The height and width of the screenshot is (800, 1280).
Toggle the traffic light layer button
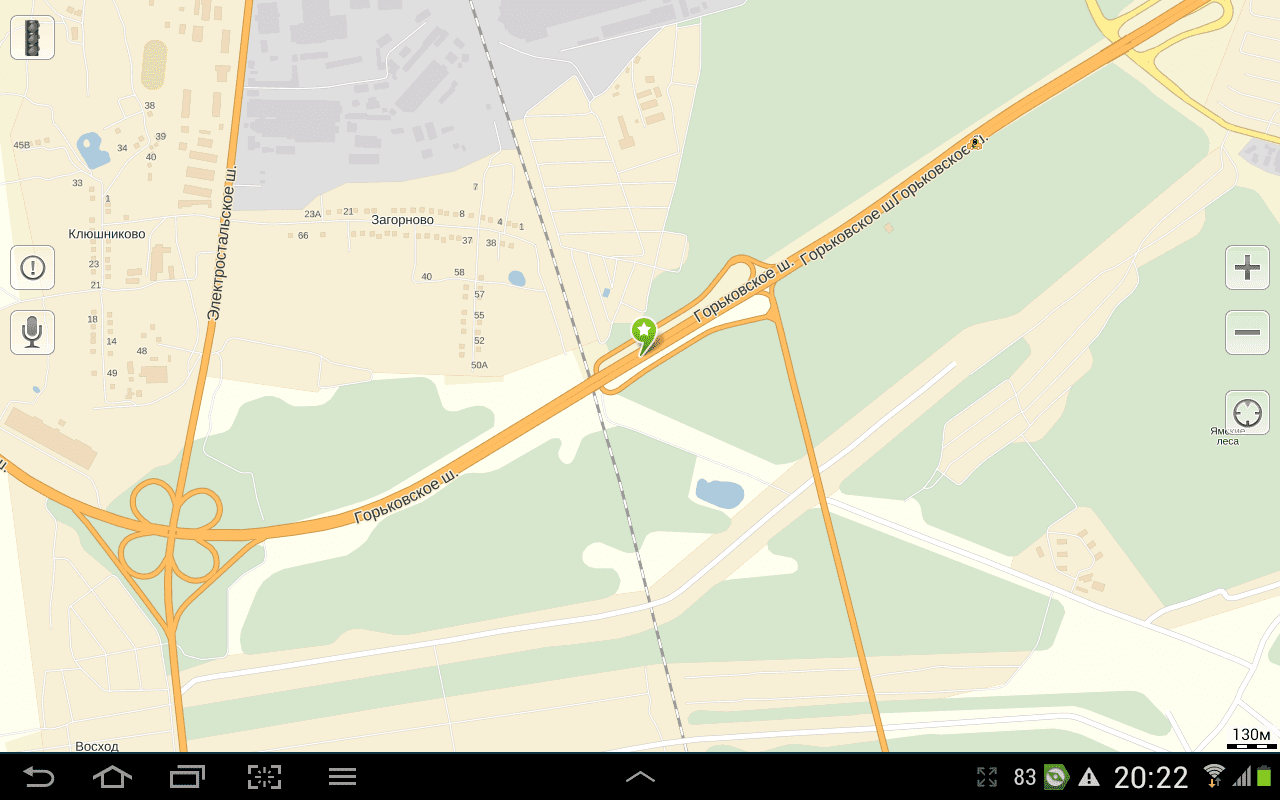click(x=32, y=38)
